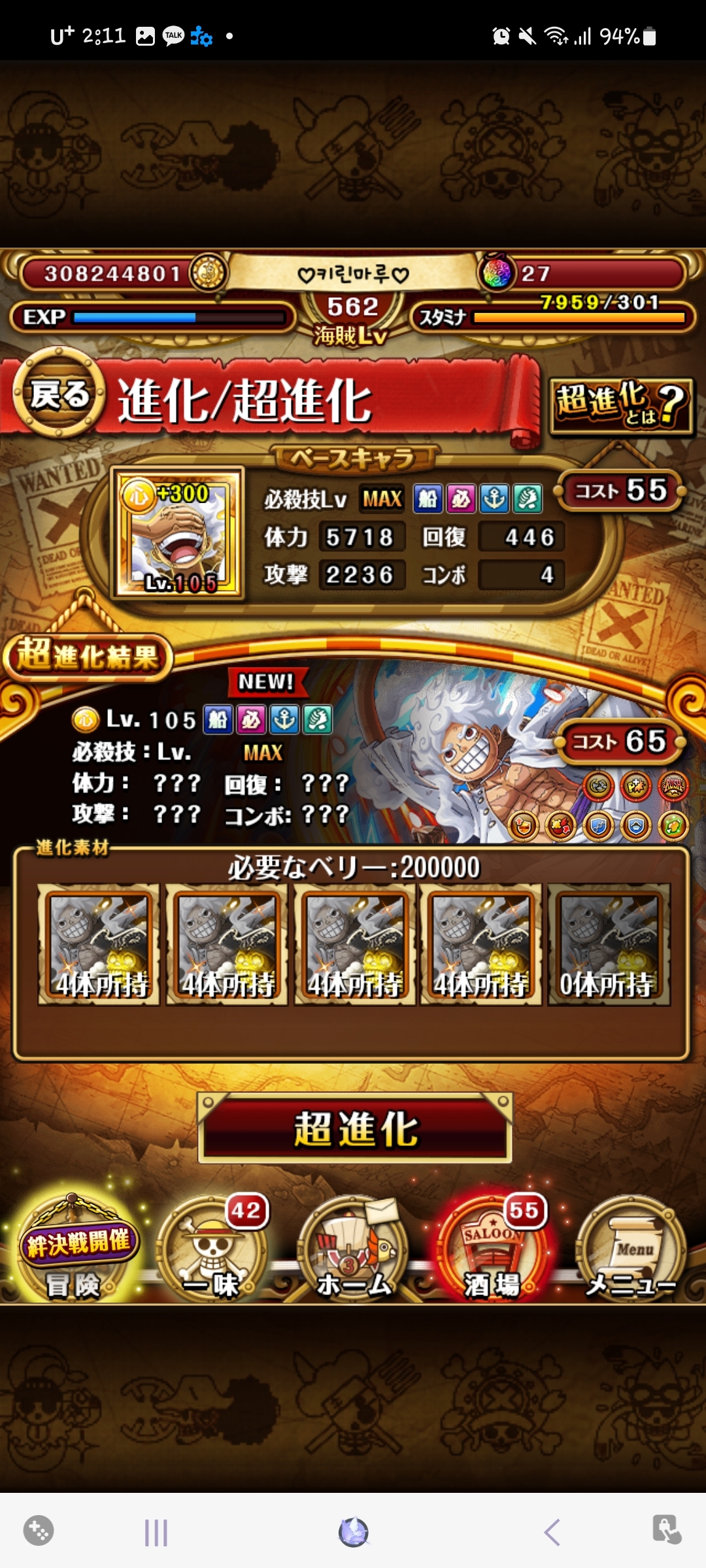This screenshot has height=1568, width=706.
Task: Open the メニュー menu tab
Action: coord(630,1249)
